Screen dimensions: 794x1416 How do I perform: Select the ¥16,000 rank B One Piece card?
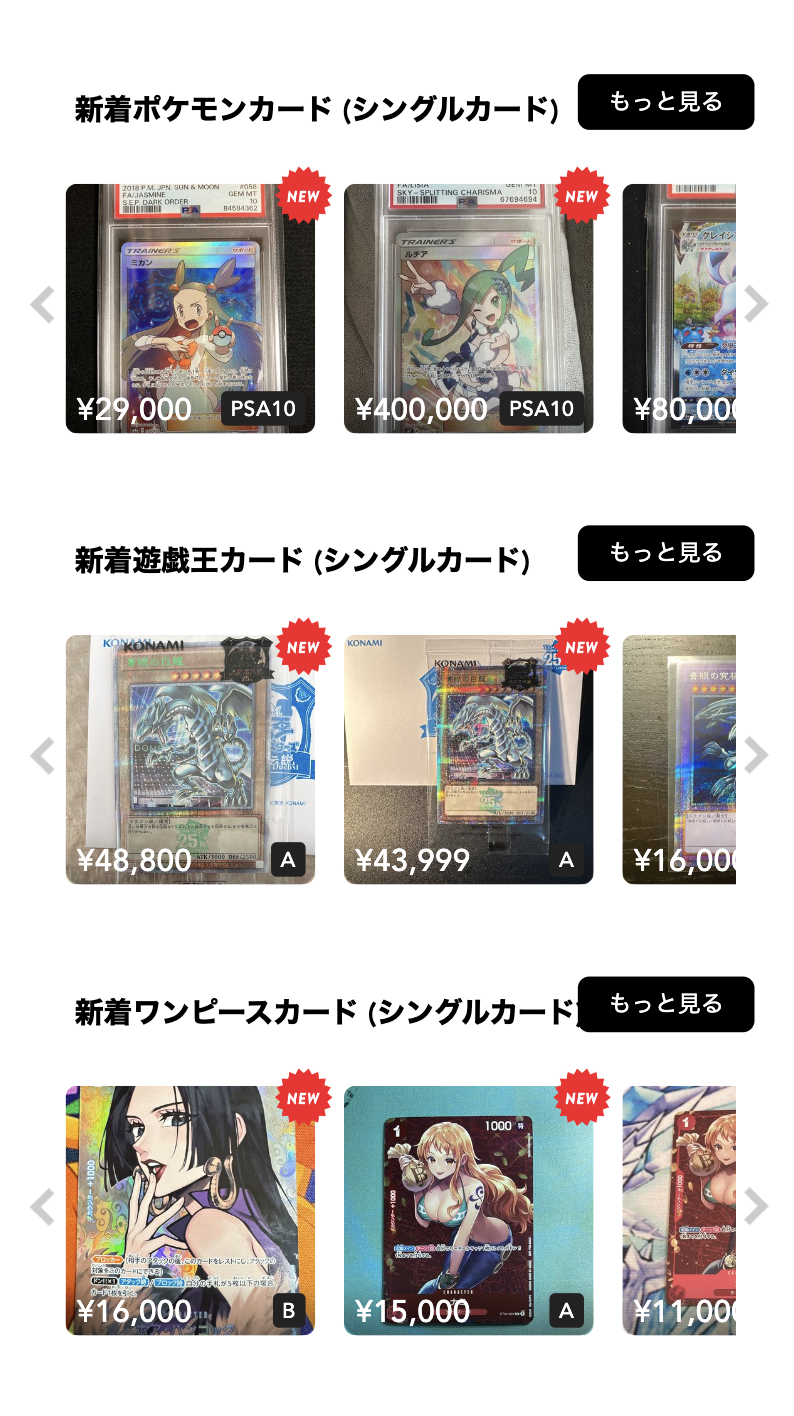(x=190, y=1210)
